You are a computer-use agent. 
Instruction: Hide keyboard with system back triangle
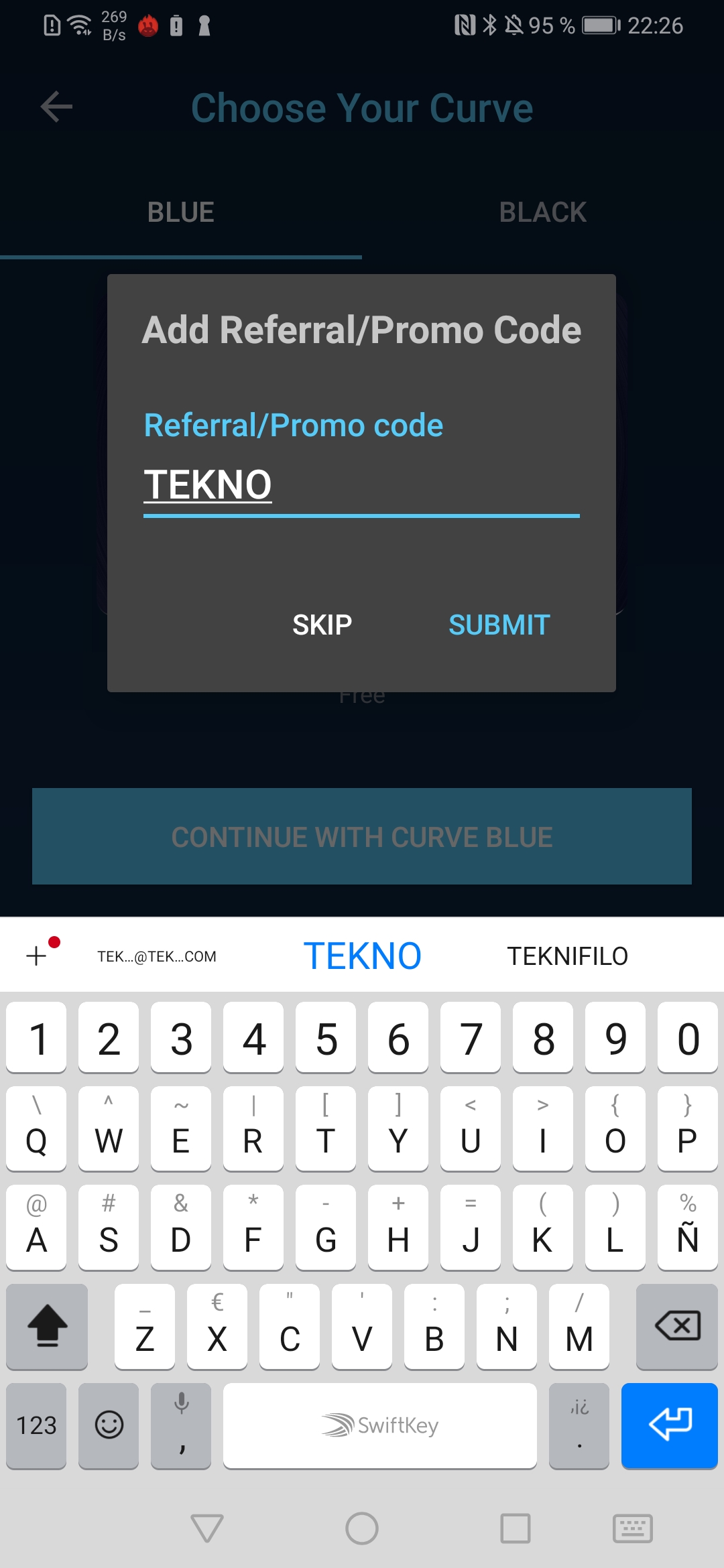click(207, 1528)
